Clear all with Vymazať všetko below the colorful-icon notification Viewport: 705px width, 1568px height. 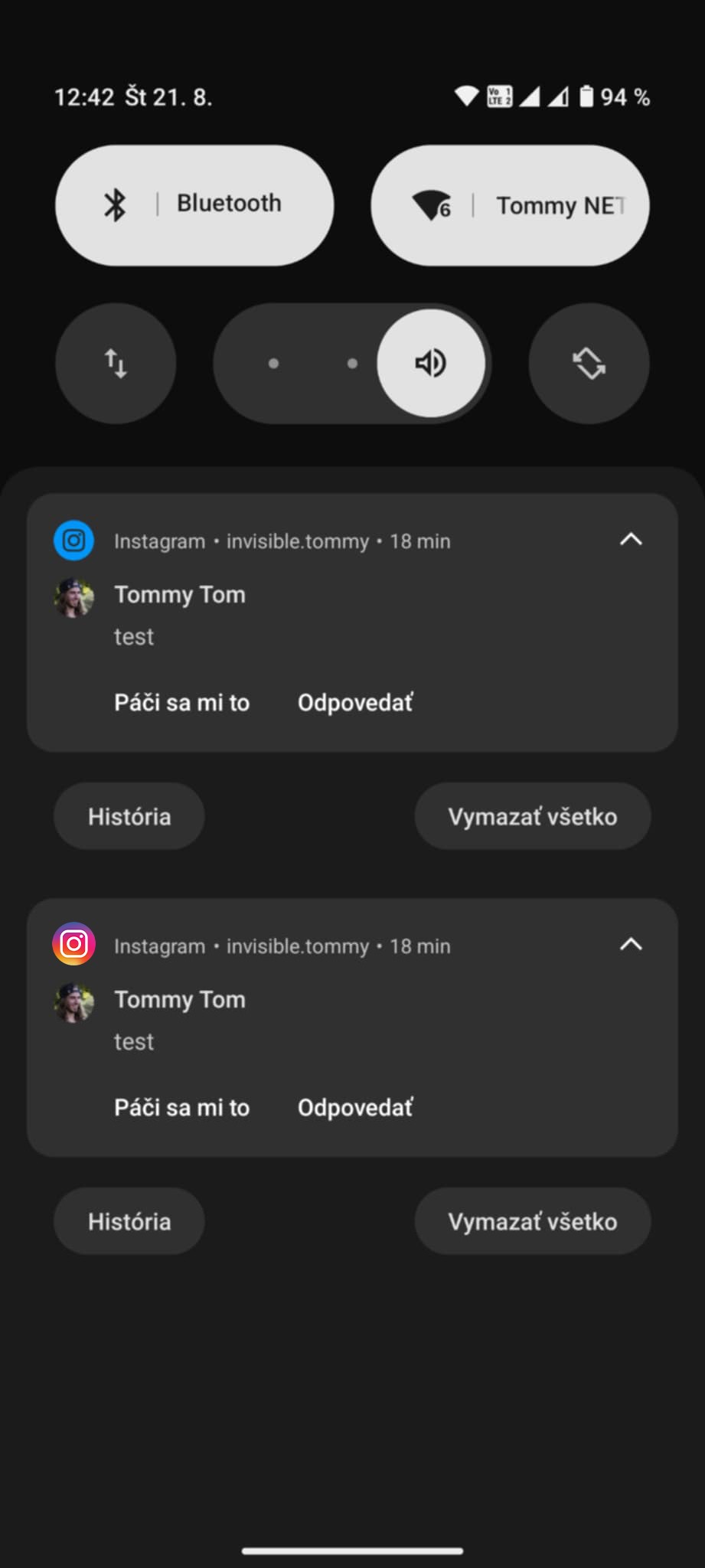(532, 1221)
